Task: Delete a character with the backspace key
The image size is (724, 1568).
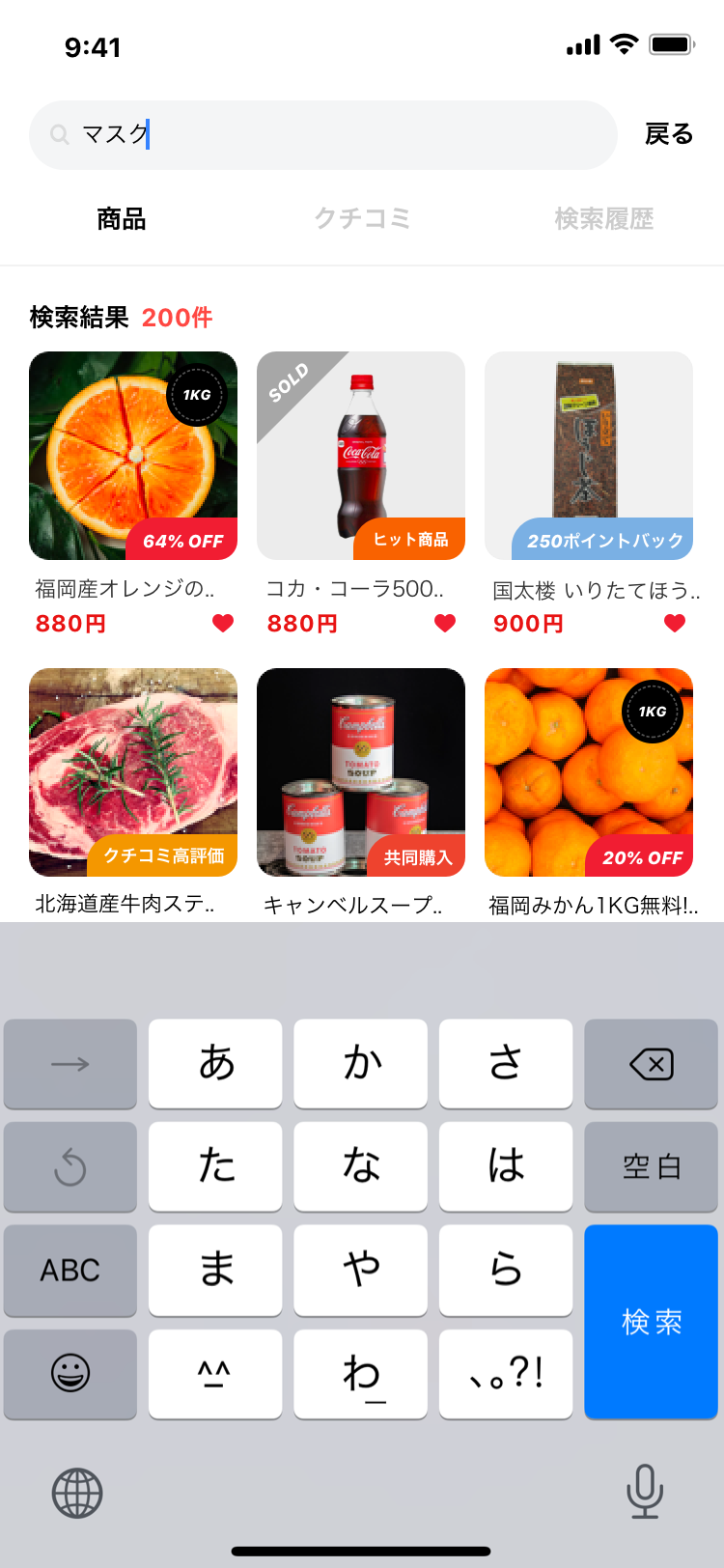Action: (652, 1064)
